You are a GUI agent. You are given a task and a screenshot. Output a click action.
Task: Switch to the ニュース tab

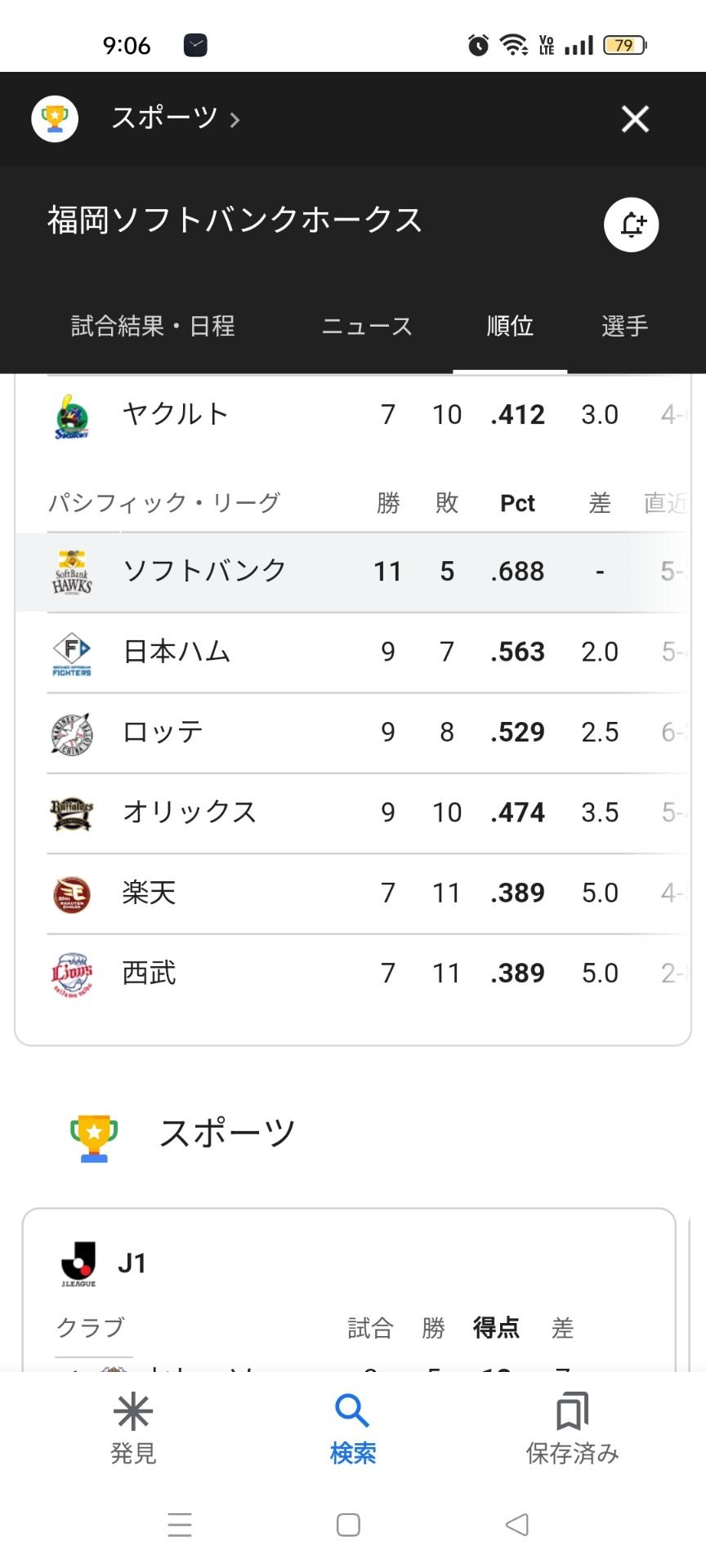point(367,326)
